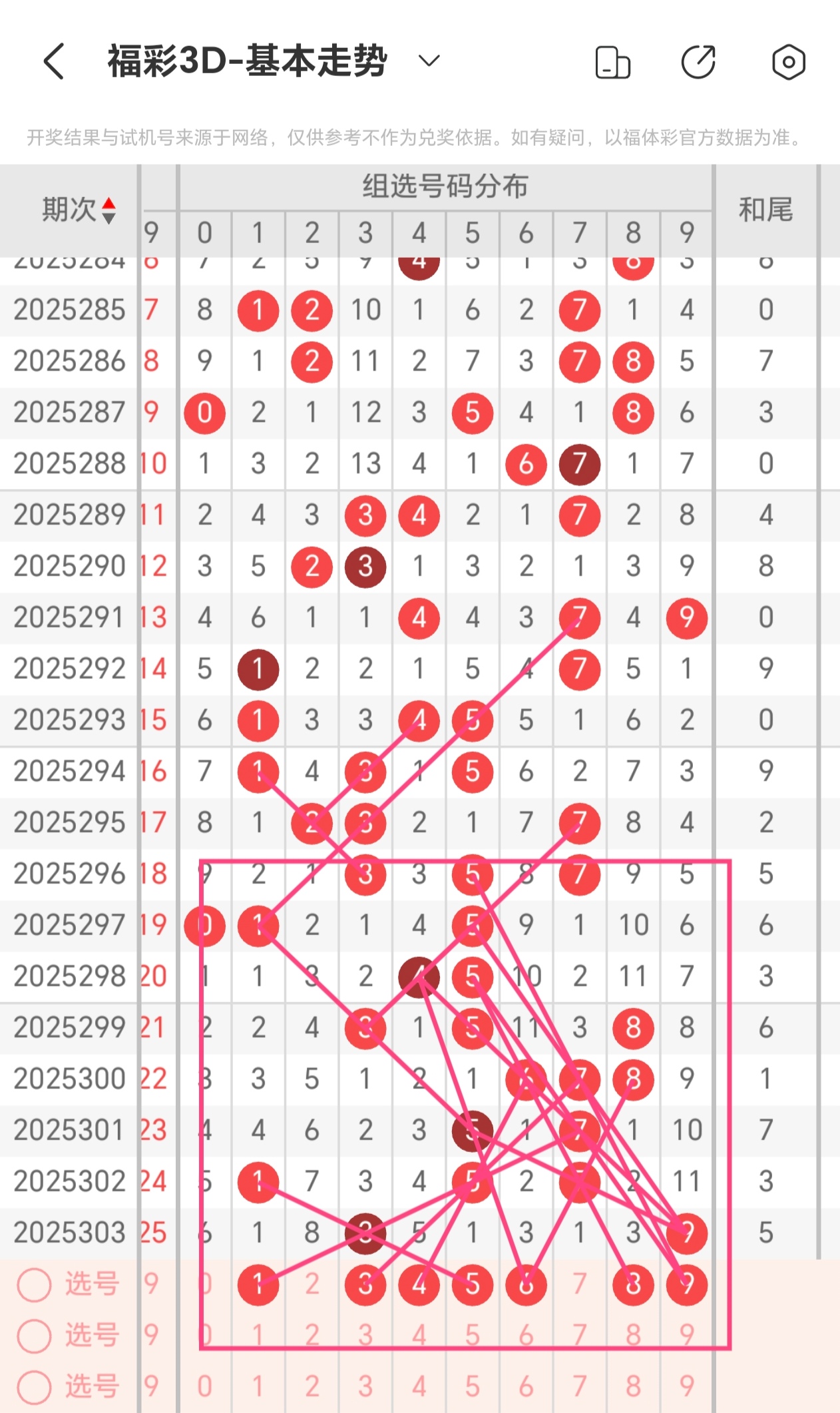This screenshot has width=840, height=1413.
Task: Open the share icon in the top bar
Action: coord(698,63)
